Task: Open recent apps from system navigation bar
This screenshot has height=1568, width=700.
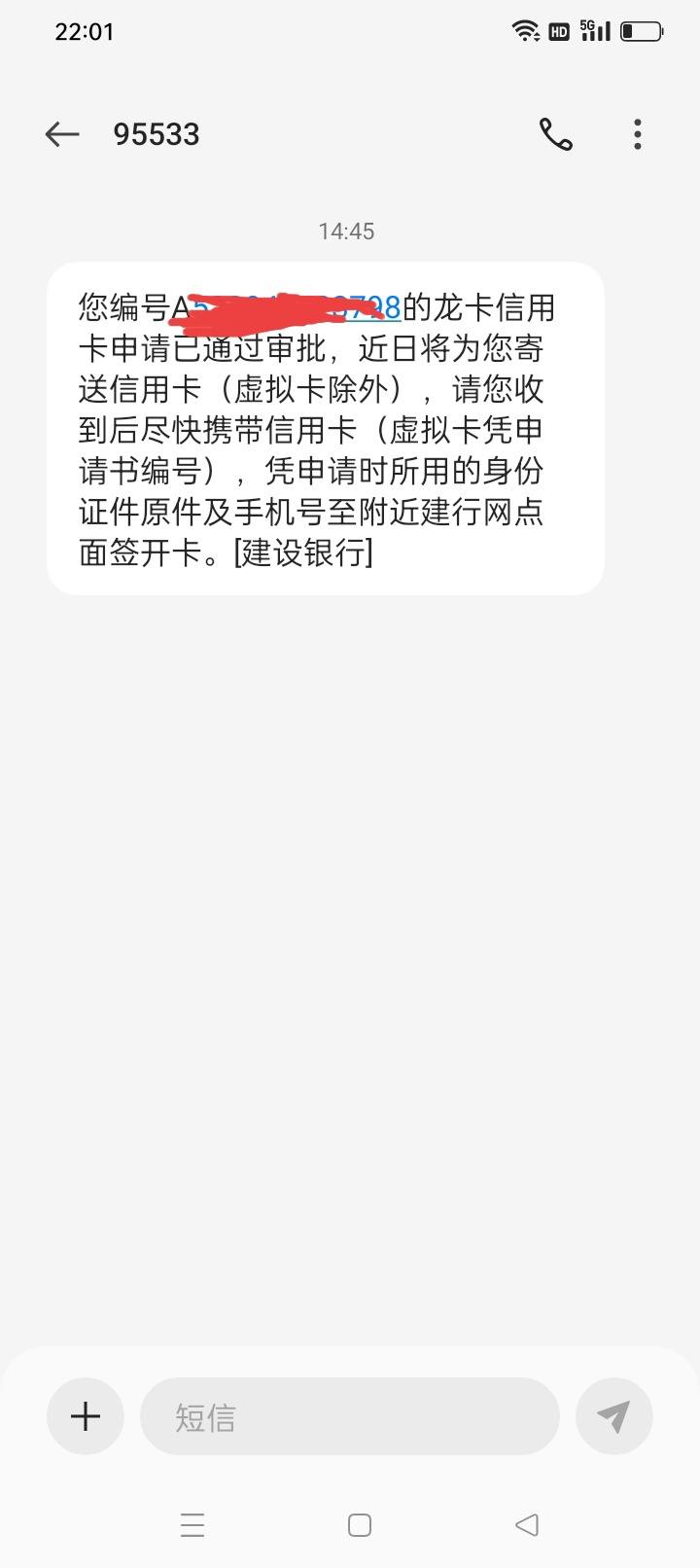Action: tap(192, 1524)
